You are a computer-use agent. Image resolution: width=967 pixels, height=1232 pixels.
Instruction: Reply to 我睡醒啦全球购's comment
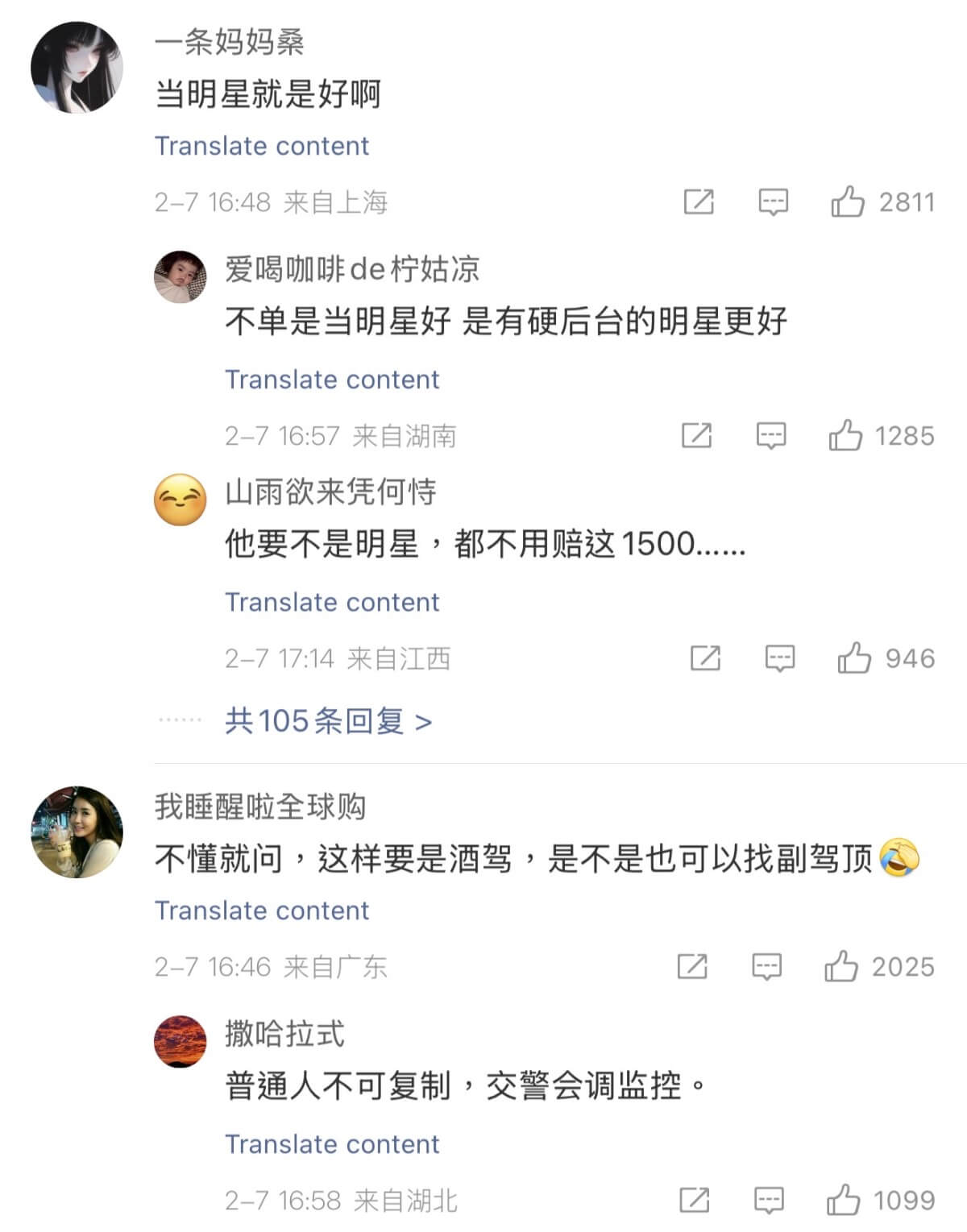pyautogui.click(x=766, y=966)
